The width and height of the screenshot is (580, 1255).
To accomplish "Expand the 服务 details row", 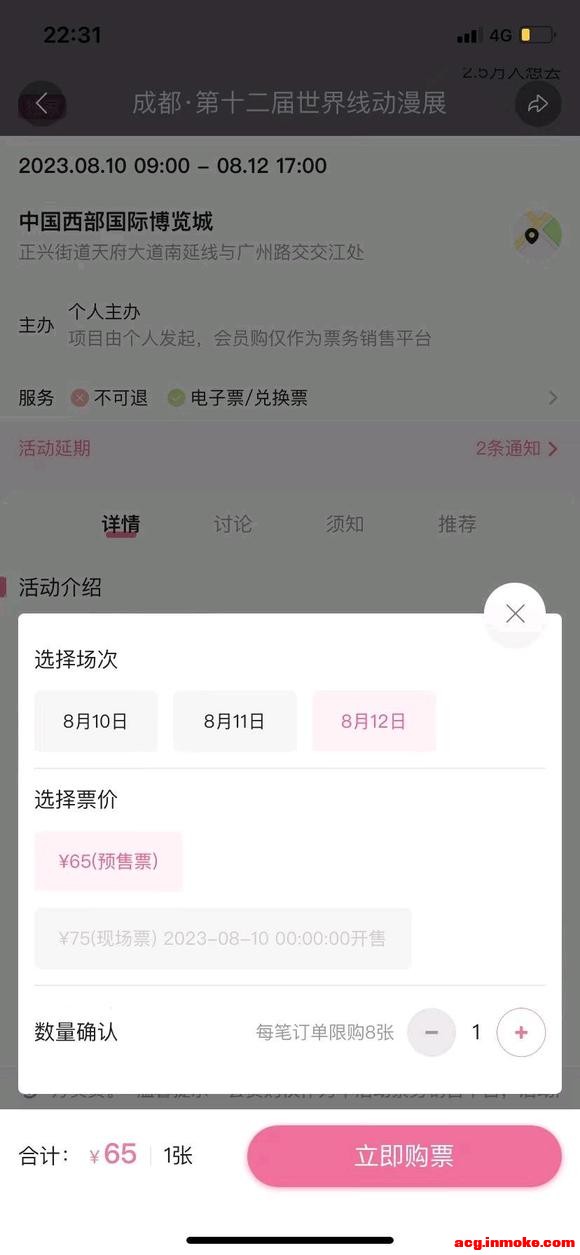I will 290,398.
